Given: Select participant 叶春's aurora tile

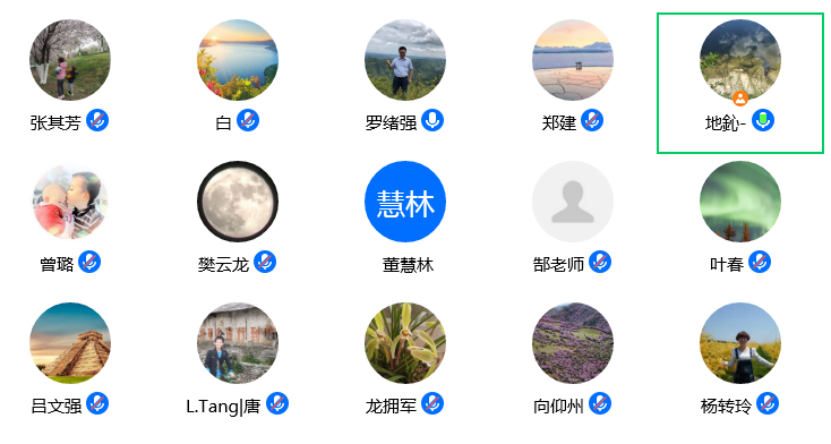Looking at the screenshot, I should [740, 202].
